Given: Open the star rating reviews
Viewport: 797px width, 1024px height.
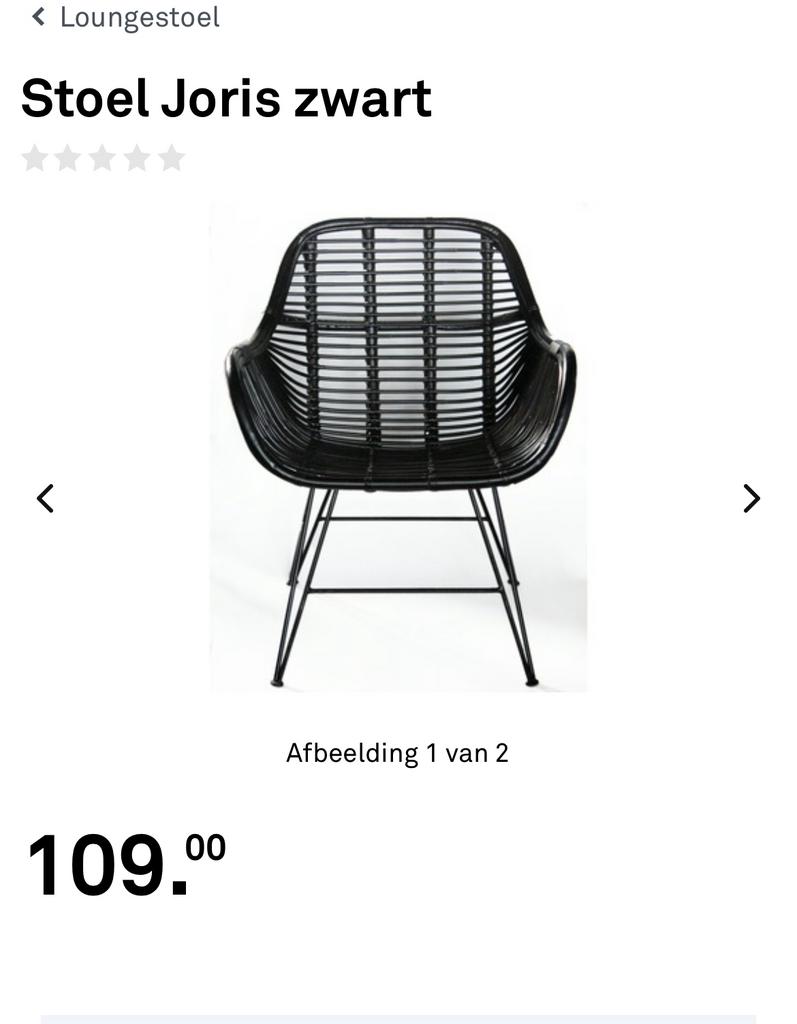Looking at the screenshot, I should click(x=103, y=158).
